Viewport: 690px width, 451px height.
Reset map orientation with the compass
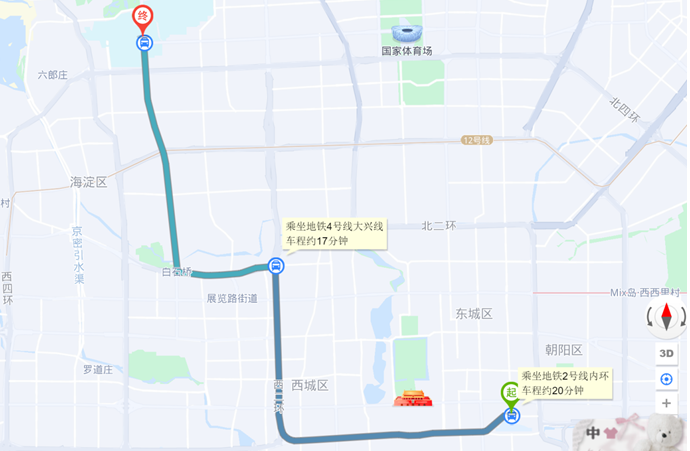tap(667, 319)
